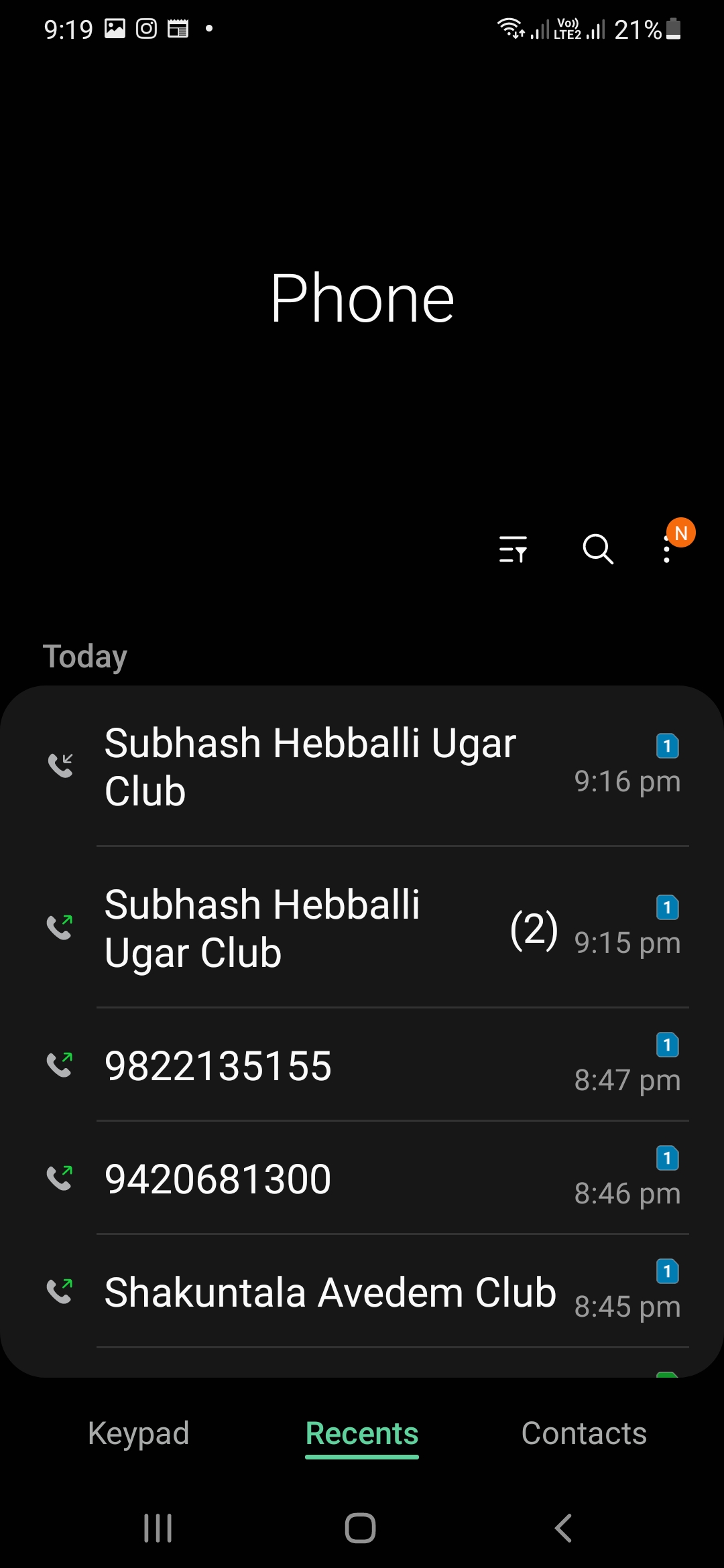The height and width of the screenshot is (1568, 724).
Task: Open the 9:15 pm Subhash Hebballi call
Action: pos(362,929)
